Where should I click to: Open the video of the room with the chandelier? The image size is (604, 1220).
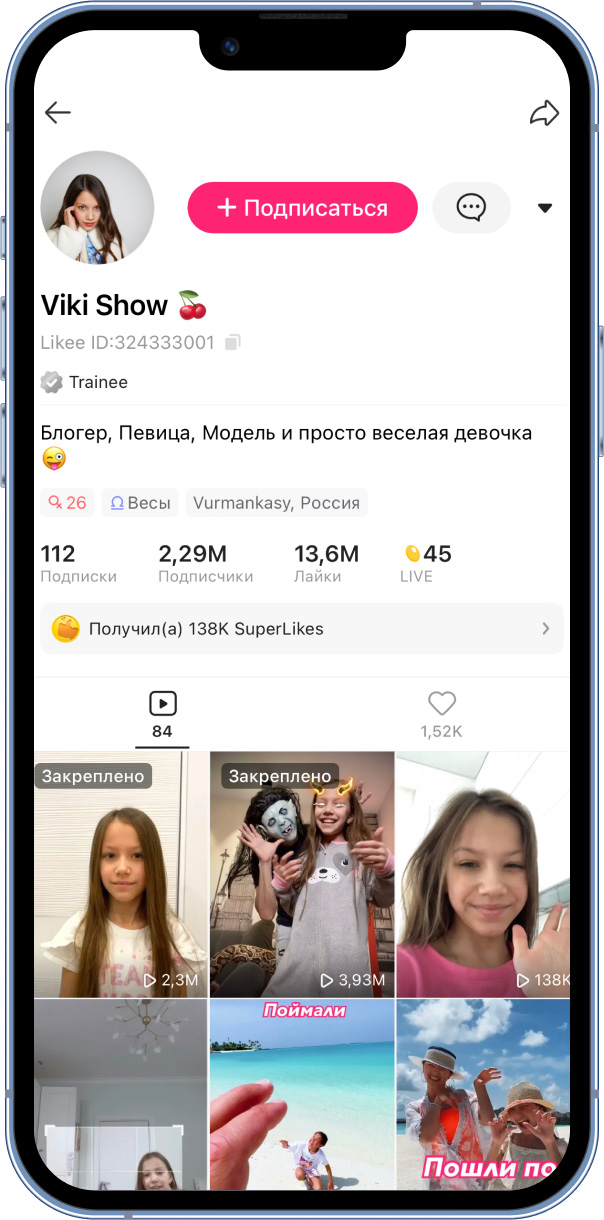[x=121, y=1095]
